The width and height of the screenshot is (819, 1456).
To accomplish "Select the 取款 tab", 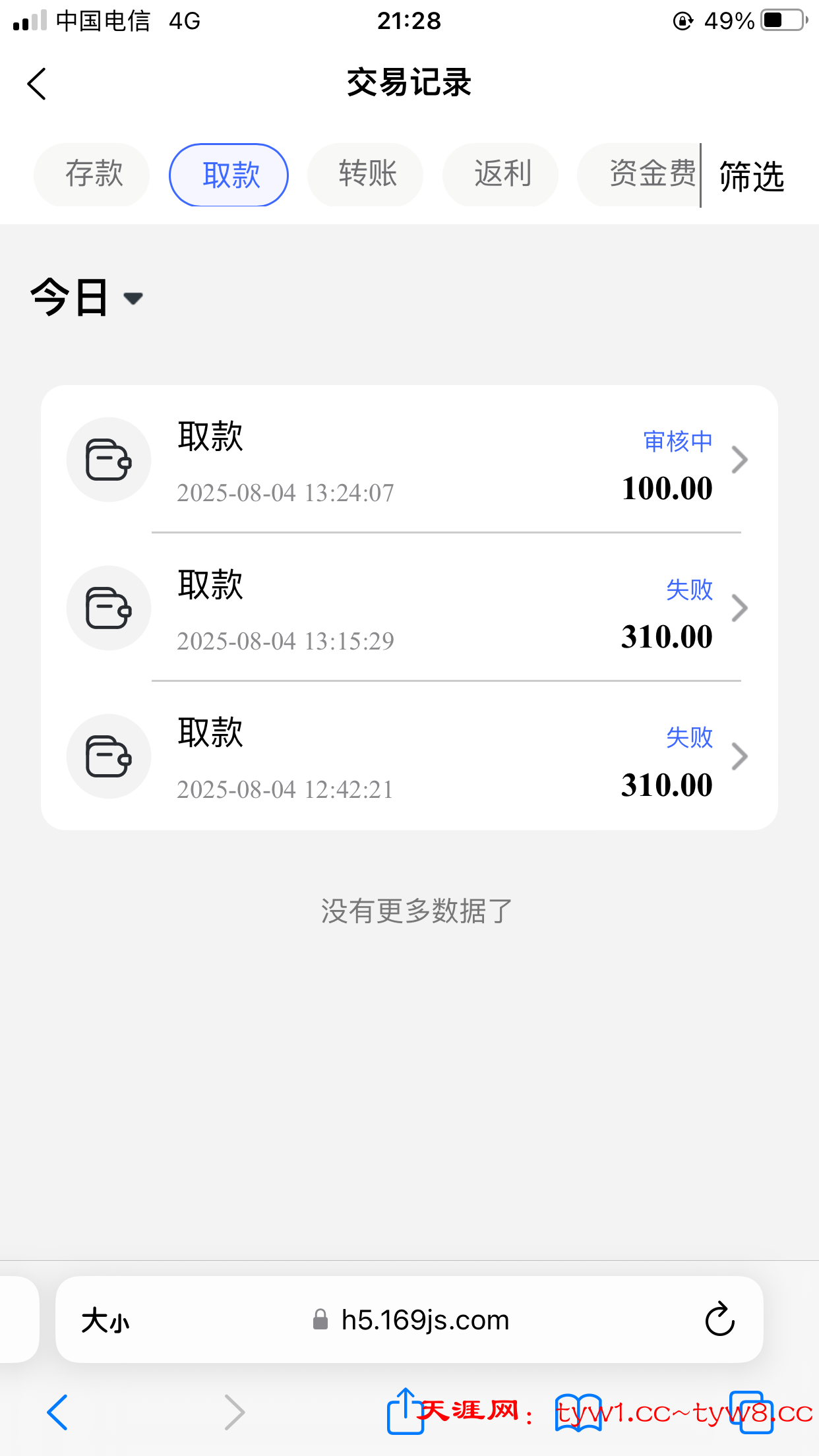I will (229, 175).
